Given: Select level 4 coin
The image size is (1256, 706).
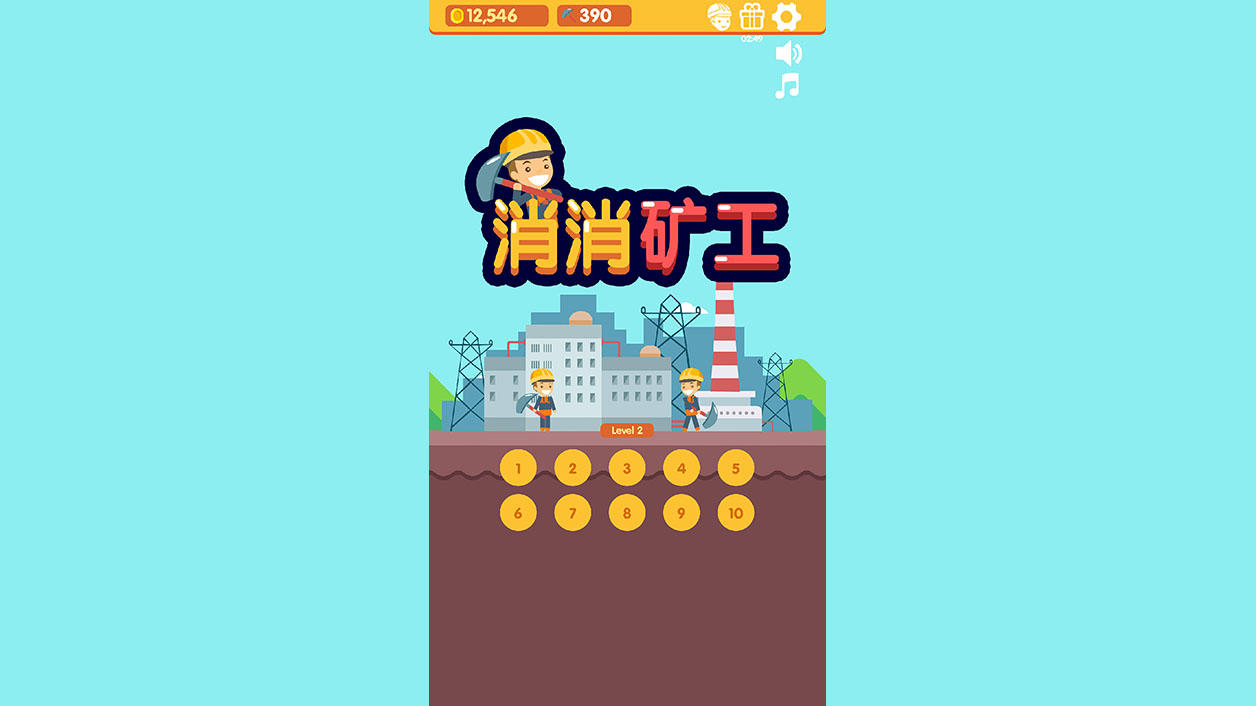Looking at the screenshot, I should [x=681, y=468].
